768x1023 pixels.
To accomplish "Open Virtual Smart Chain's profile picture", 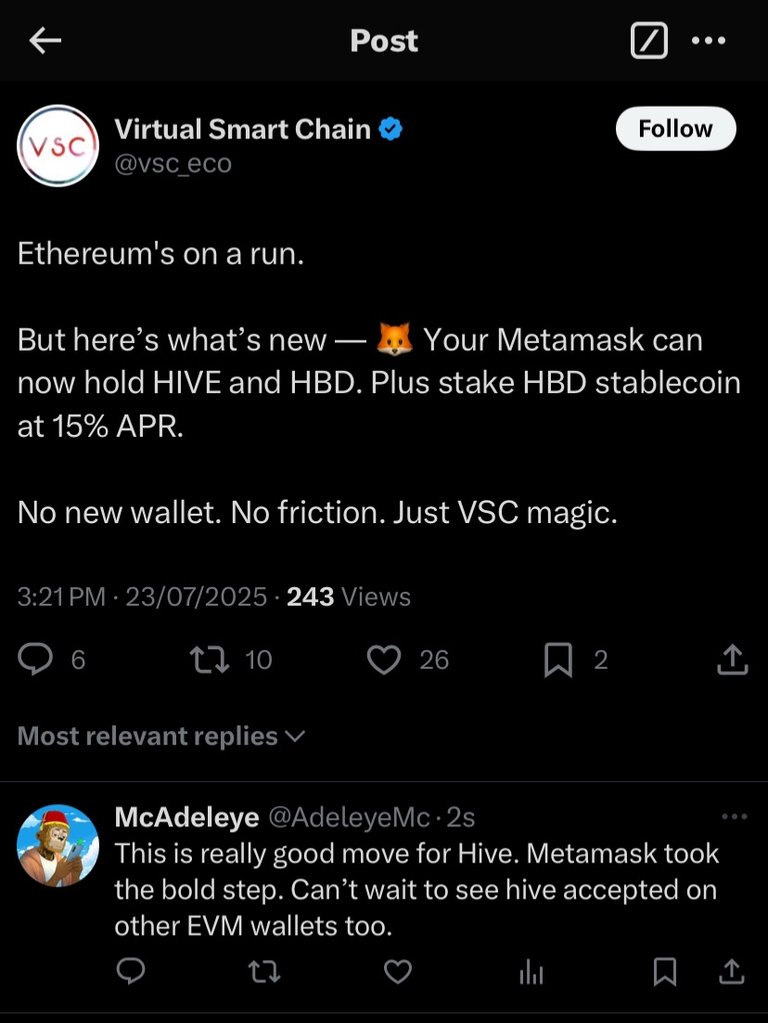I will click(x=58, y=145).
